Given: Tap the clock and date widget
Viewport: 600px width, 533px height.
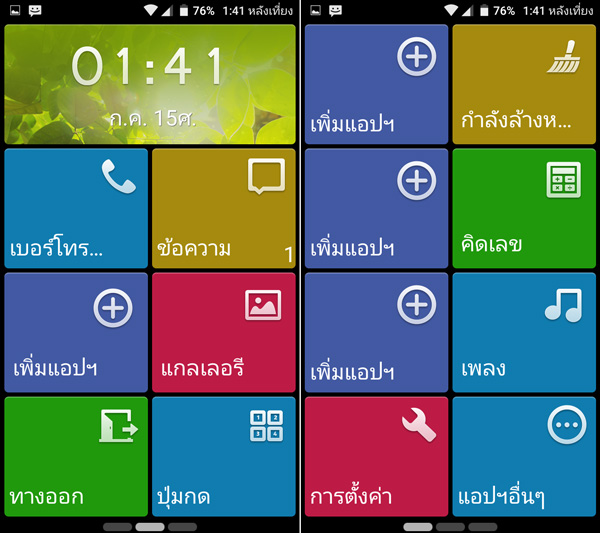Looking at the screenshot, I should click(150, 84).
